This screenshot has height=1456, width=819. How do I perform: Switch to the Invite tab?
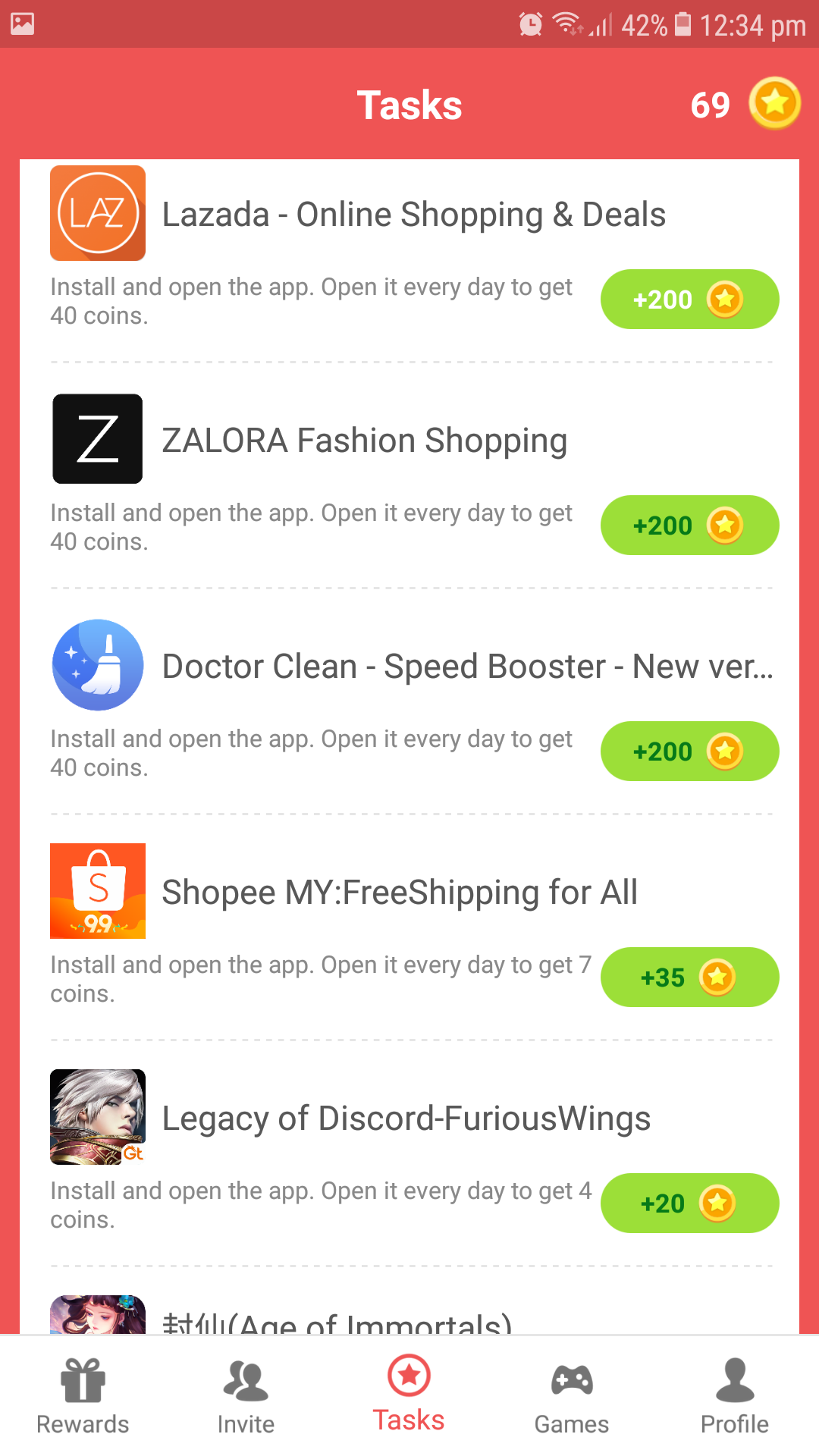(x=246, y=1397)
